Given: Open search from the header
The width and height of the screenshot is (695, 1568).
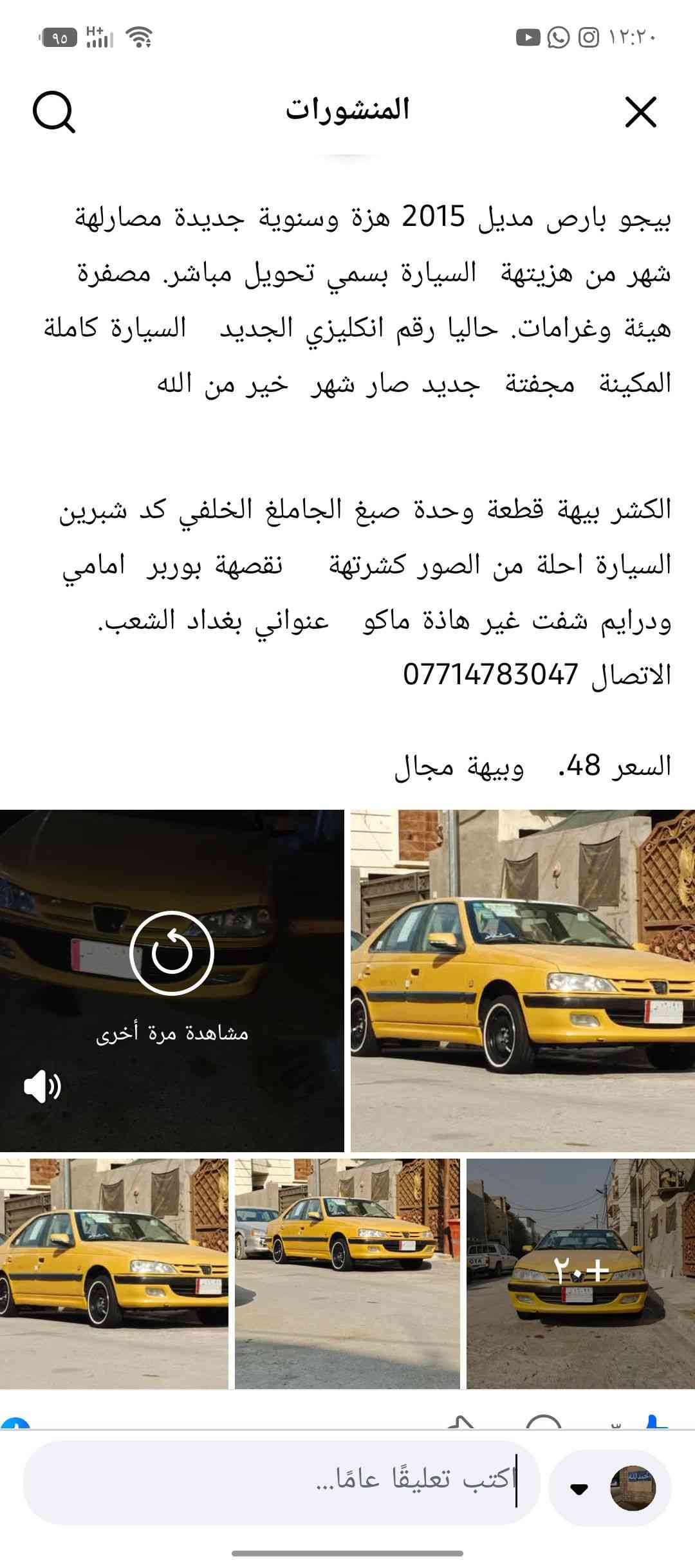Looking at the screenshot, I should point(54,112).
